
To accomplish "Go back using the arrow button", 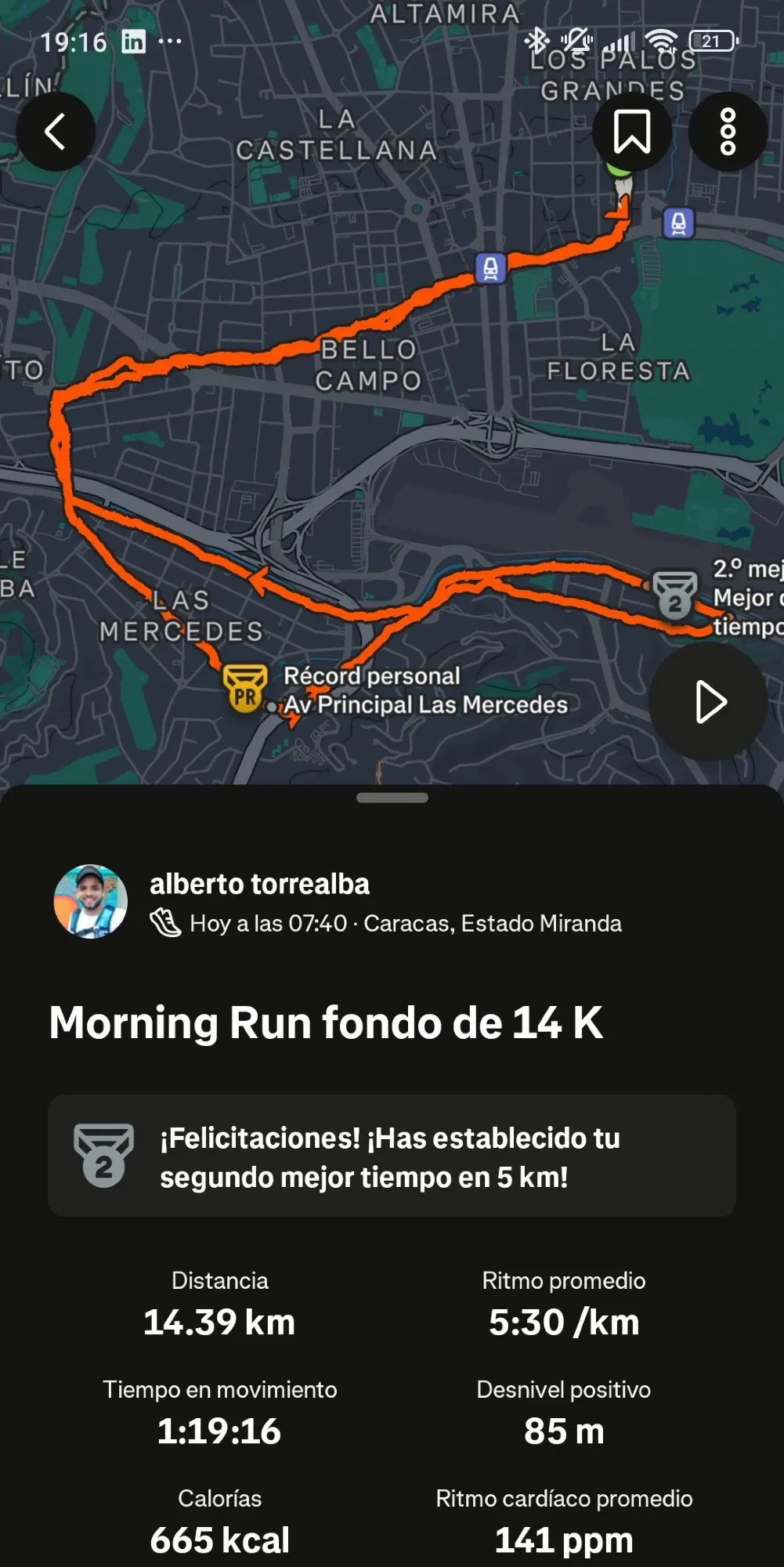I will click(56, 132).
